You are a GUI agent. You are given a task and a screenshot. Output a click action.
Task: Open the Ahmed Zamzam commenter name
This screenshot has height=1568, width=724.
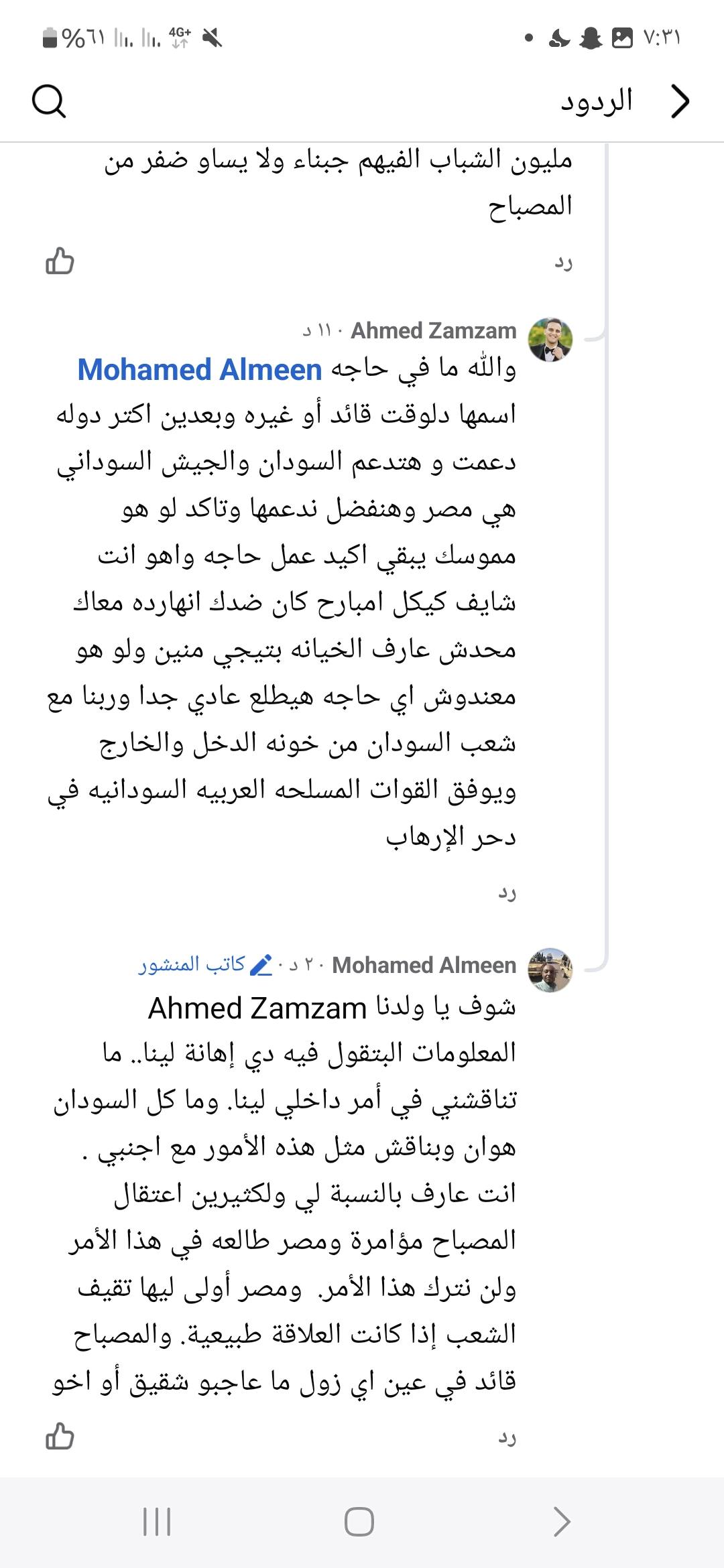coord(434,331)
